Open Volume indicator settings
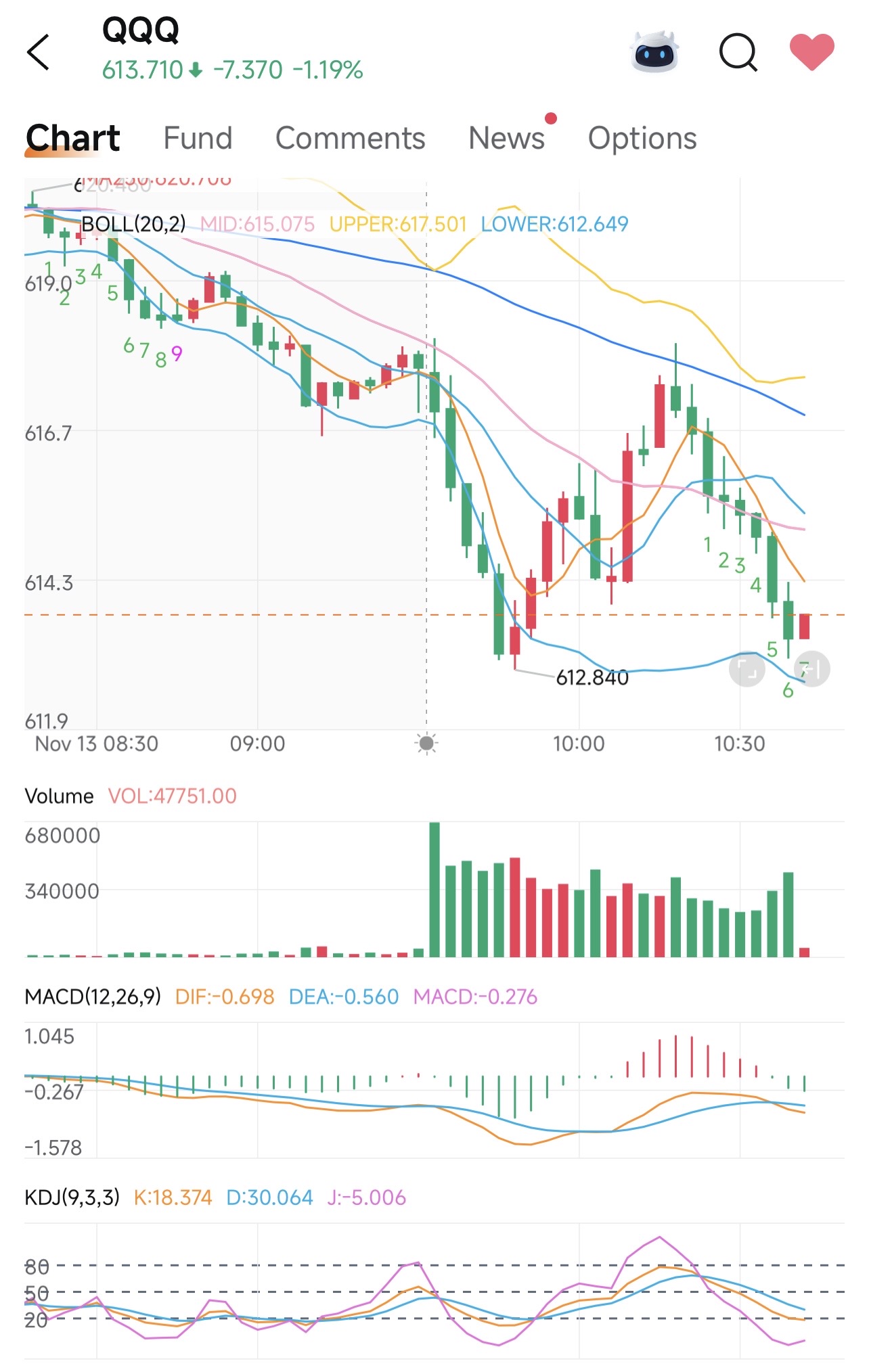Screen dimensions: 869x1372 60,797
